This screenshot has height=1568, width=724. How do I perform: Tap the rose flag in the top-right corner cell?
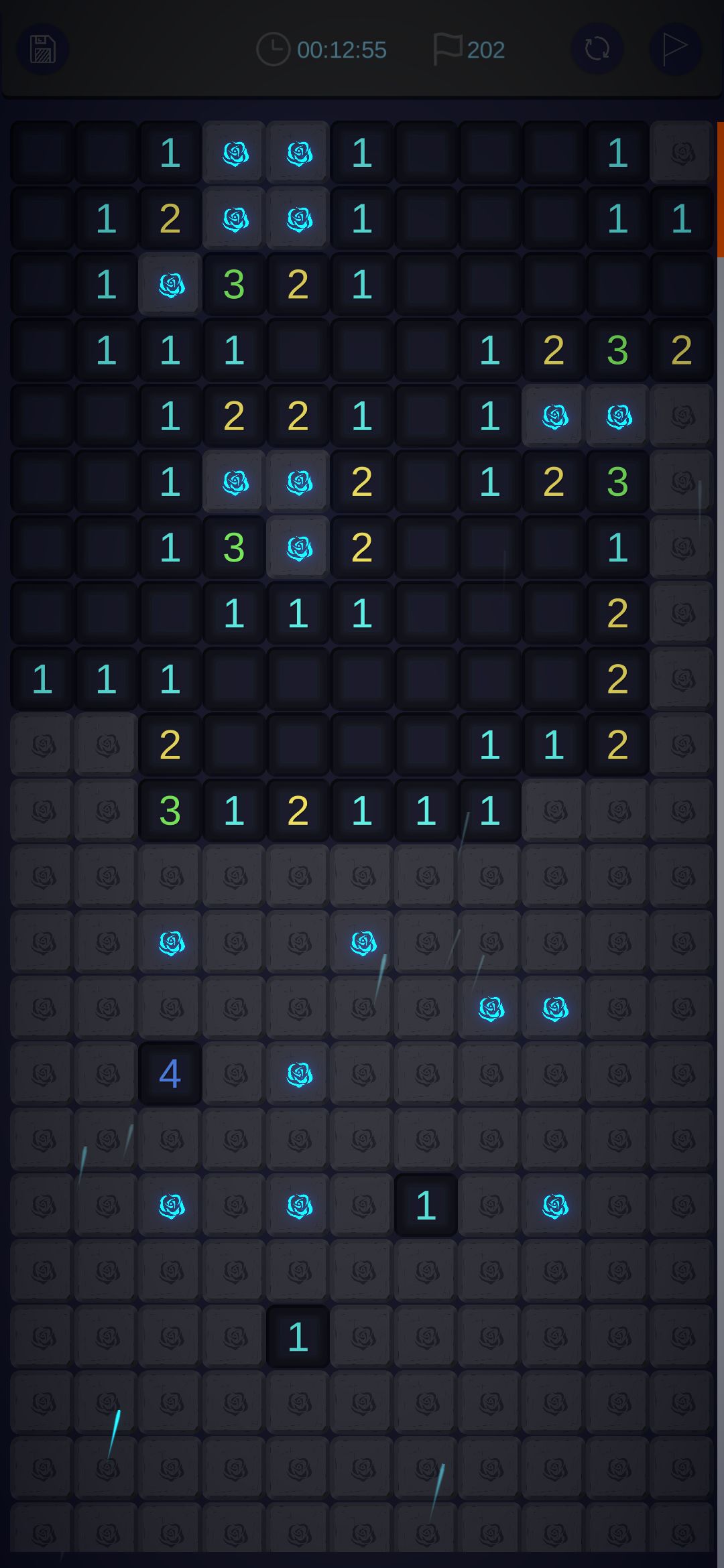point(680,153)
